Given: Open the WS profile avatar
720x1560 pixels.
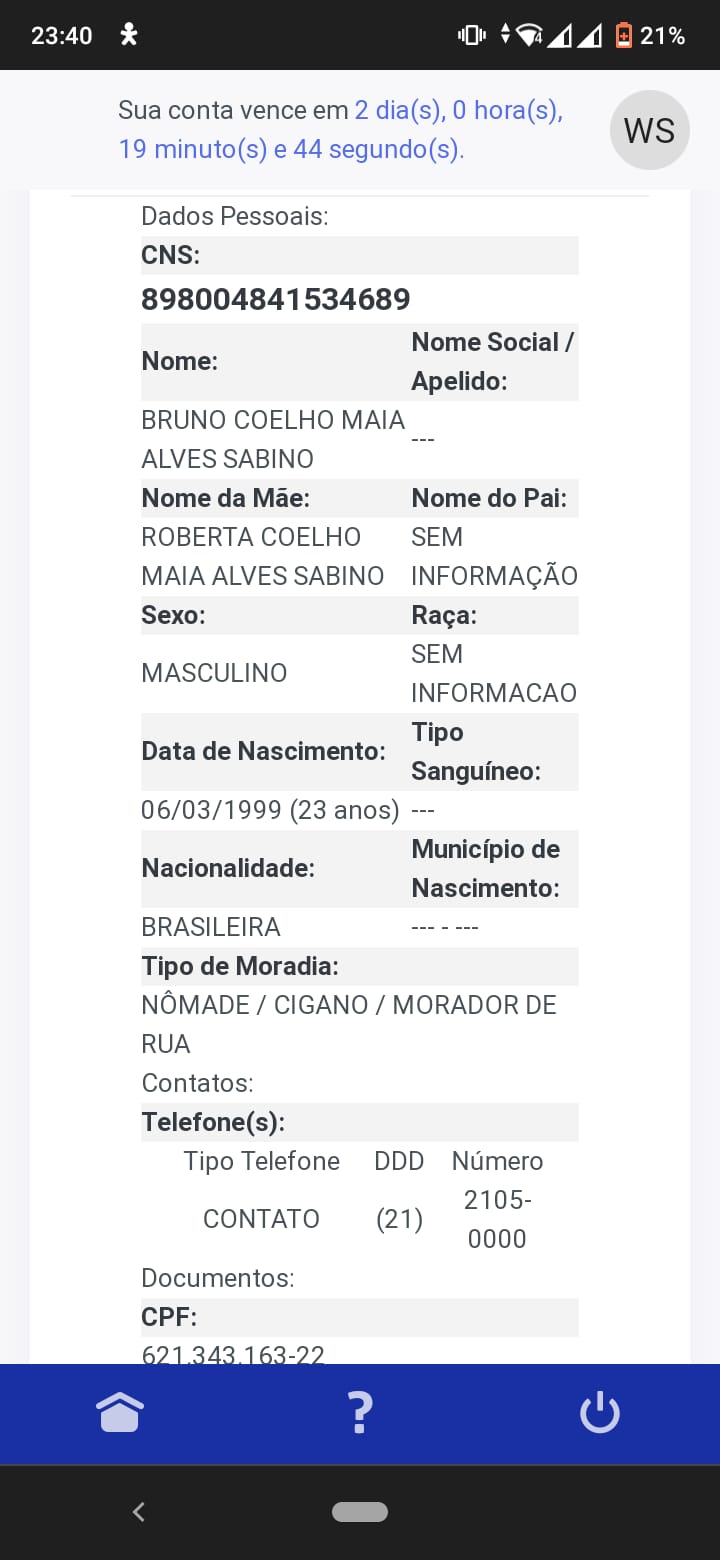Looking at the screenshot, I should (650, 130).
